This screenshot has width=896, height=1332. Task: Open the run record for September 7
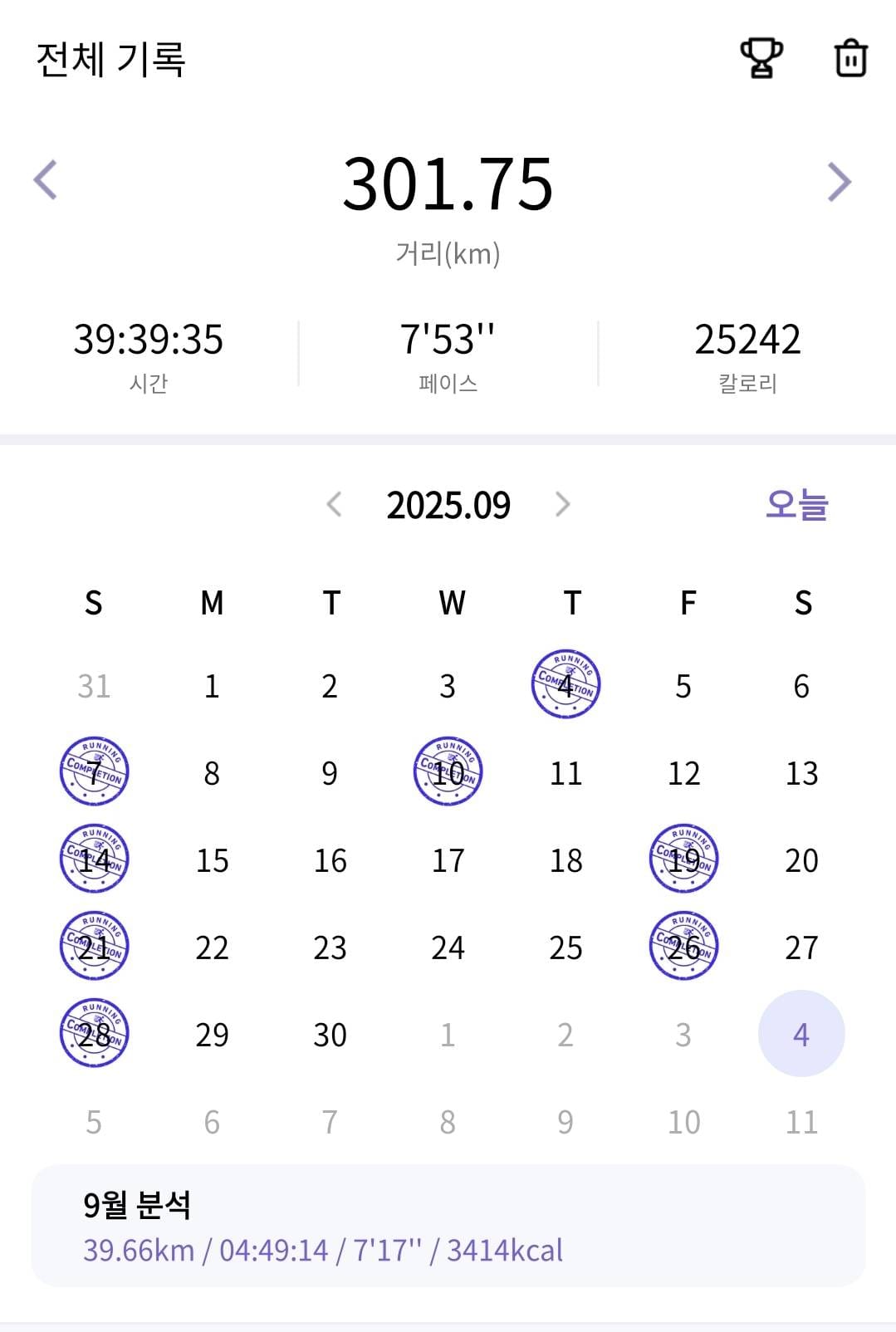click(x=95, y=771)
